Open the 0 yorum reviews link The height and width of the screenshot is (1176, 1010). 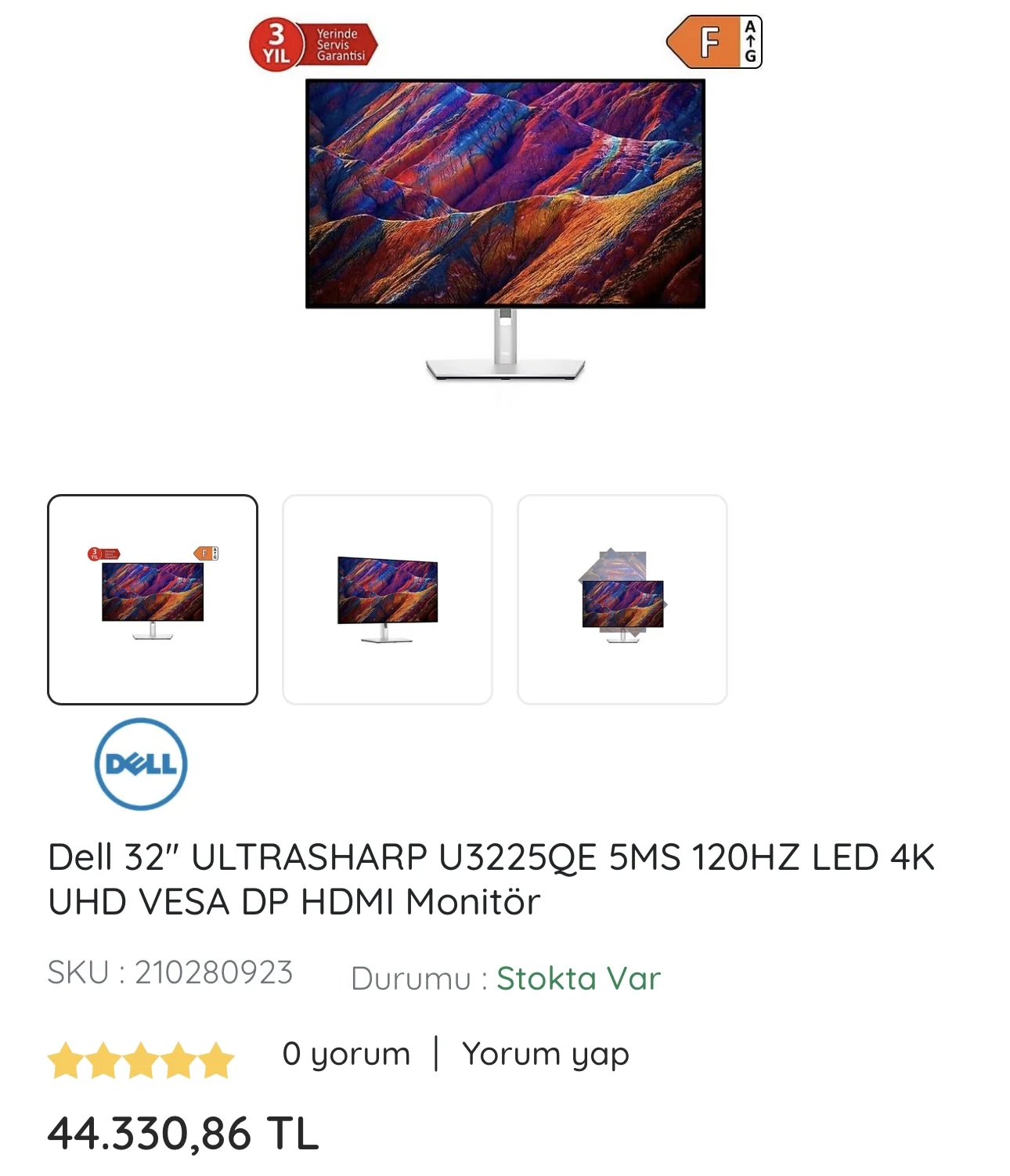point(346,1054)
